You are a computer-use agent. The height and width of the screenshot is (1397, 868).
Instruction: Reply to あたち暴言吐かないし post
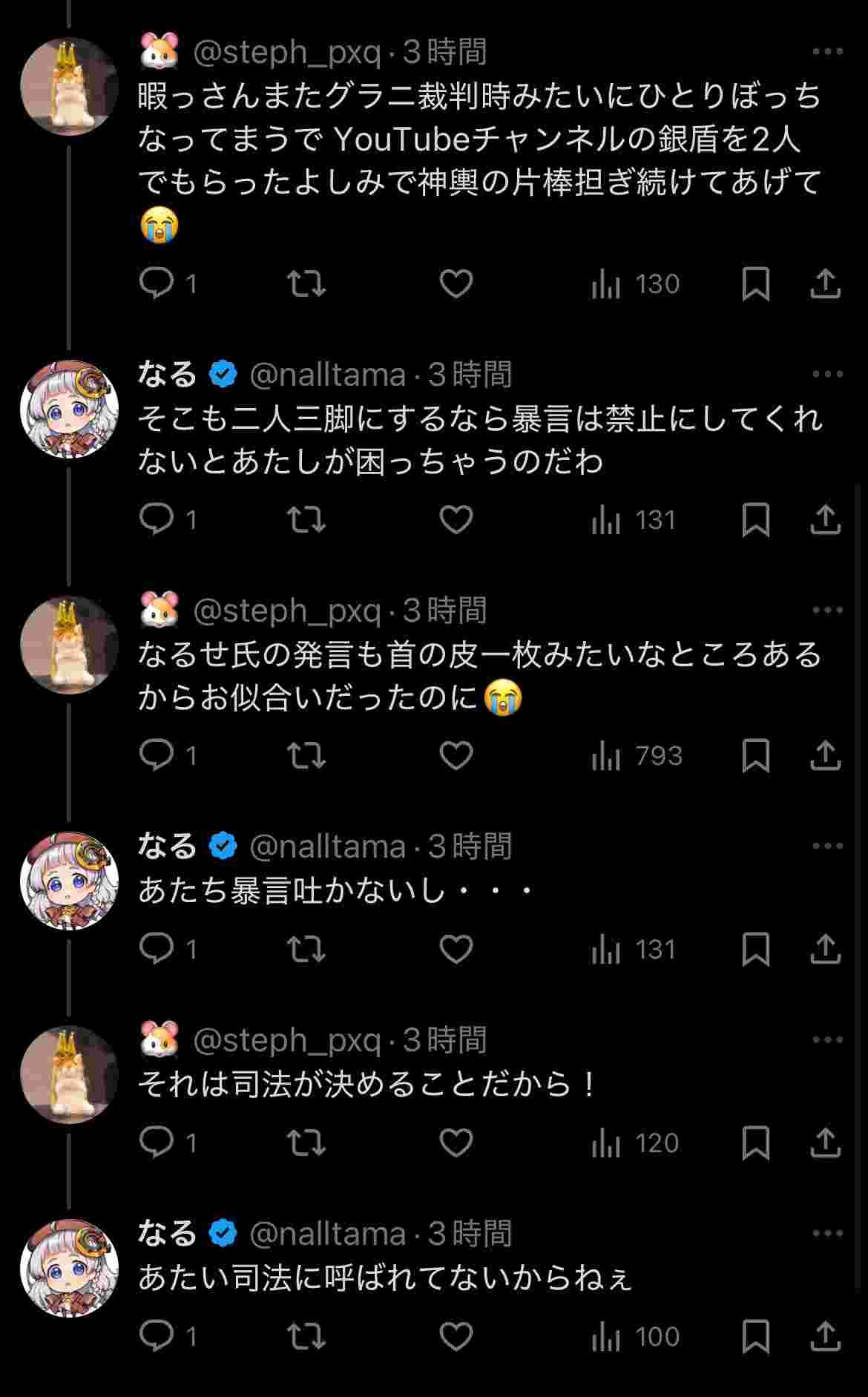coord(157,949)
